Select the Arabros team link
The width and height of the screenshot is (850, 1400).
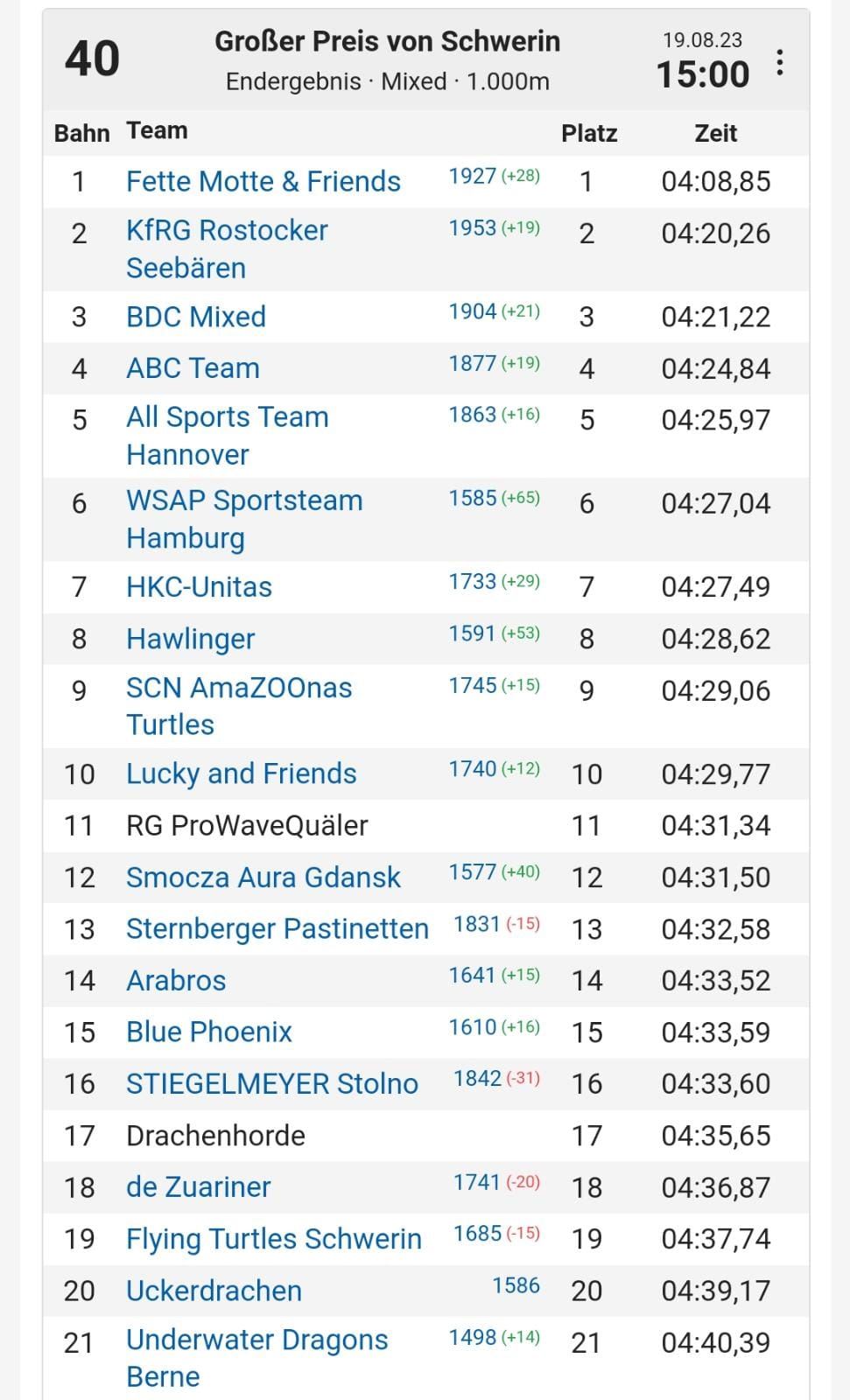[176, 980]
